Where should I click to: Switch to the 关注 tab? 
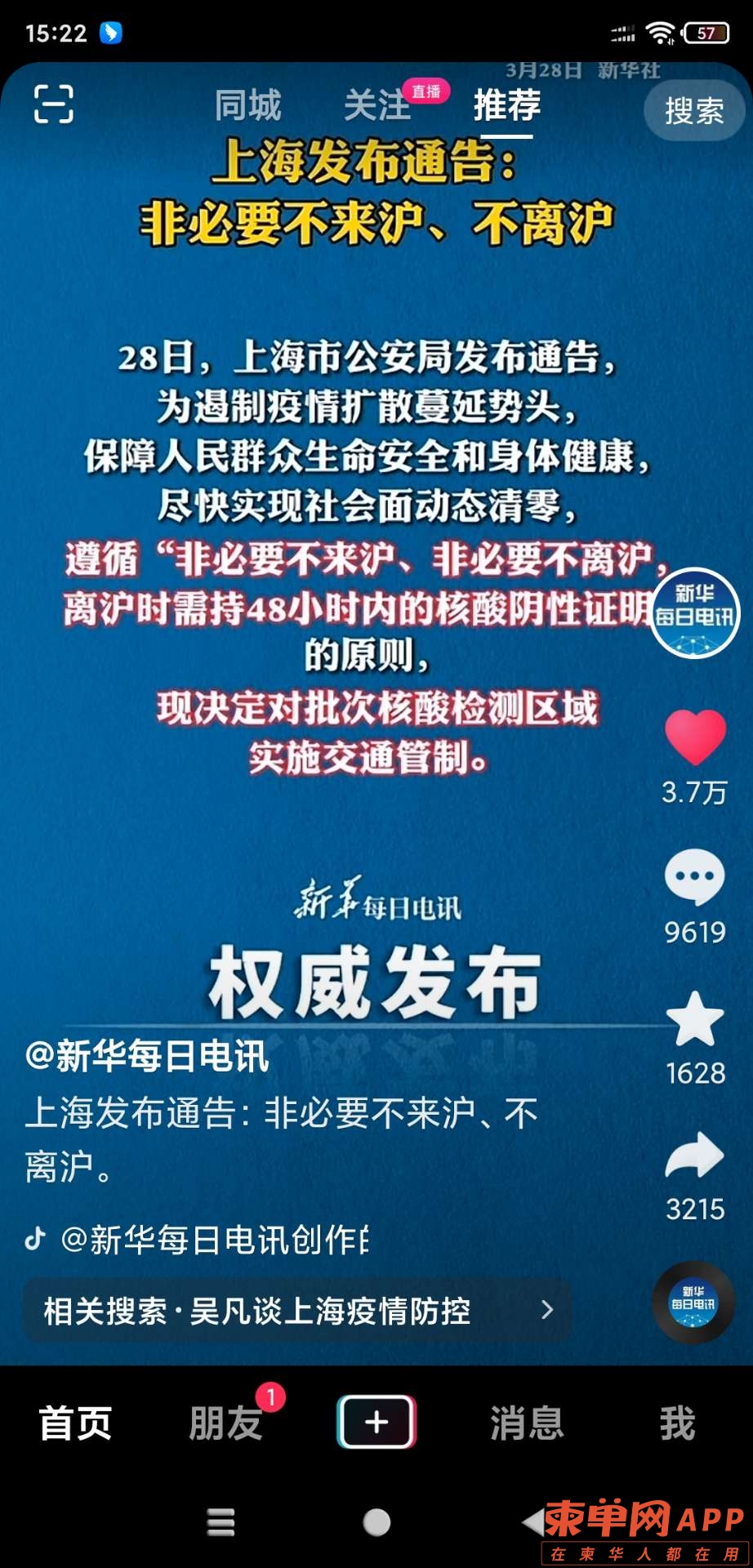tap(376, 106)
